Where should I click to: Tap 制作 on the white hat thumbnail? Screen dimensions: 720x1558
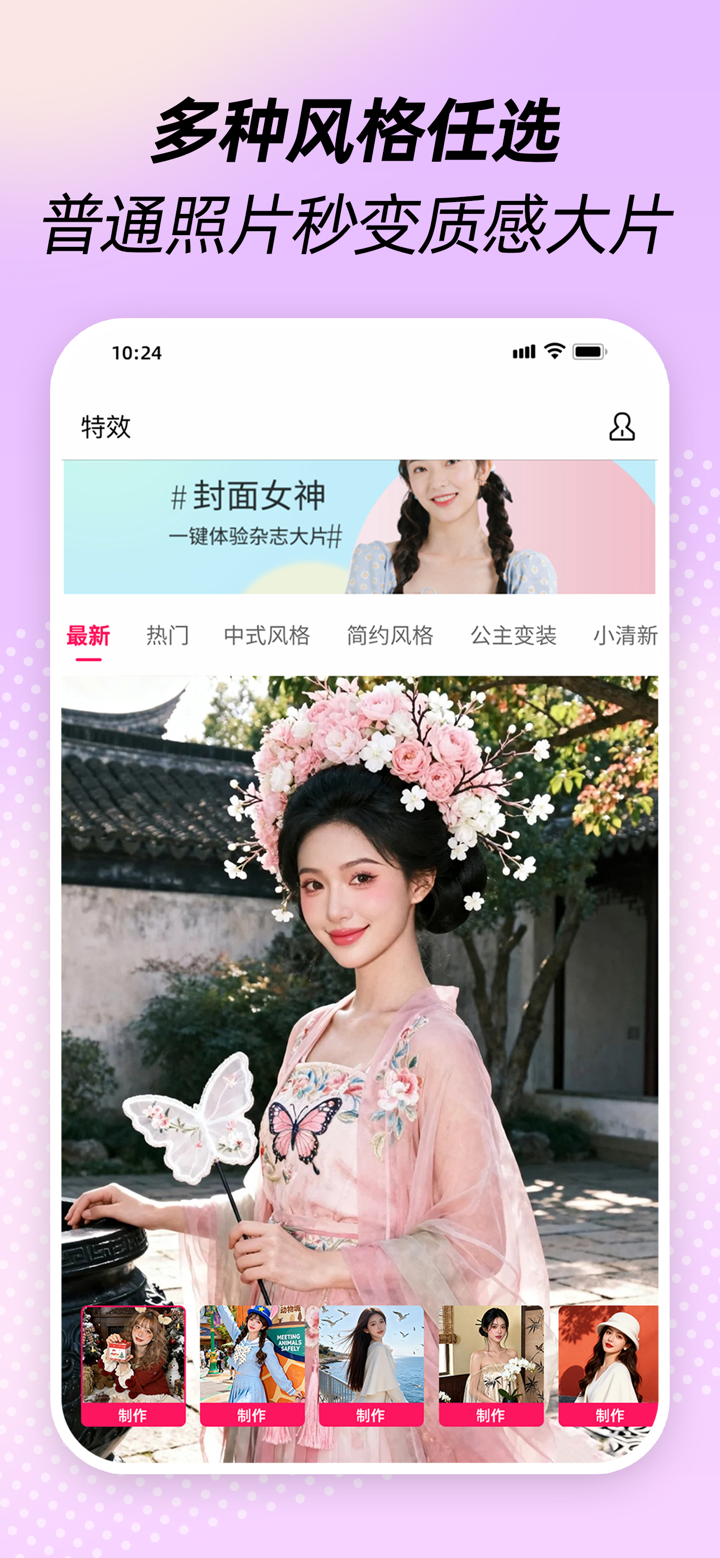click(609, 1416)
